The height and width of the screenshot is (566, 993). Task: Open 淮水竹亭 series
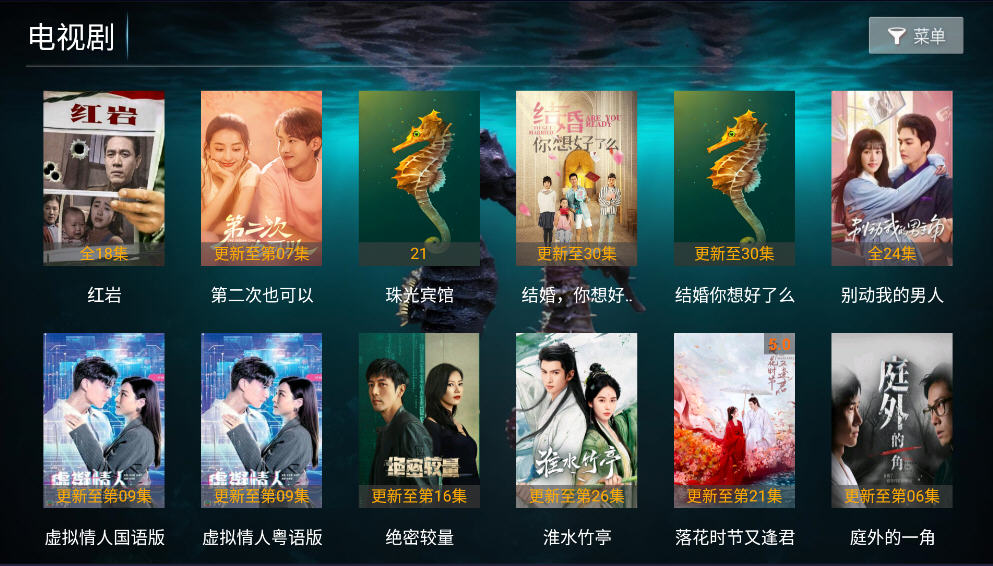(x=577, y=420)
